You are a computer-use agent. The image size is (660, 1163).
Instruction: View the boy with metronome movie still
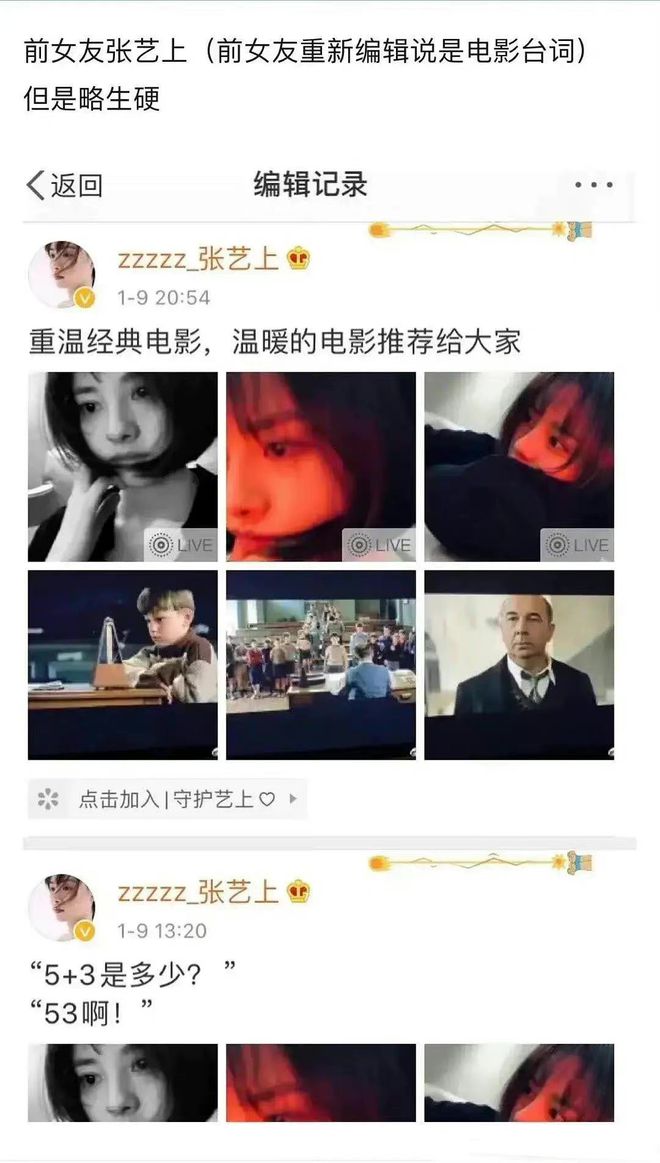tap(122, 664)
